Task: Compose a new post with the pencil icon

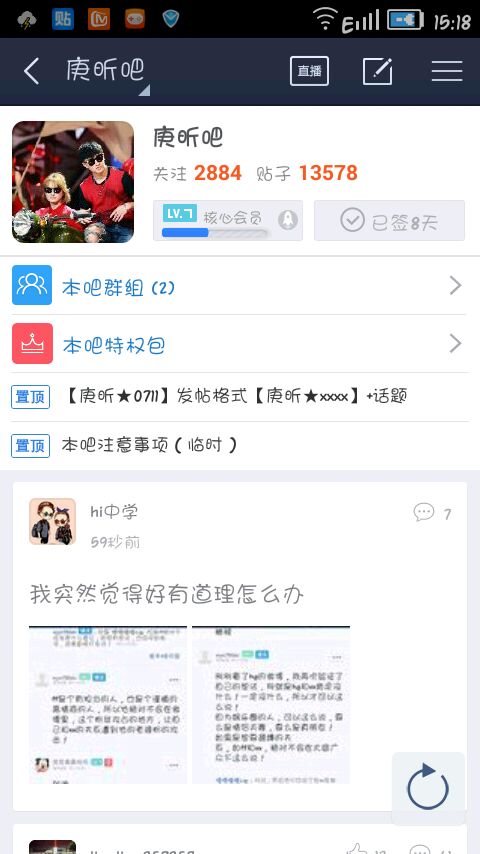Action: [378, 71]
